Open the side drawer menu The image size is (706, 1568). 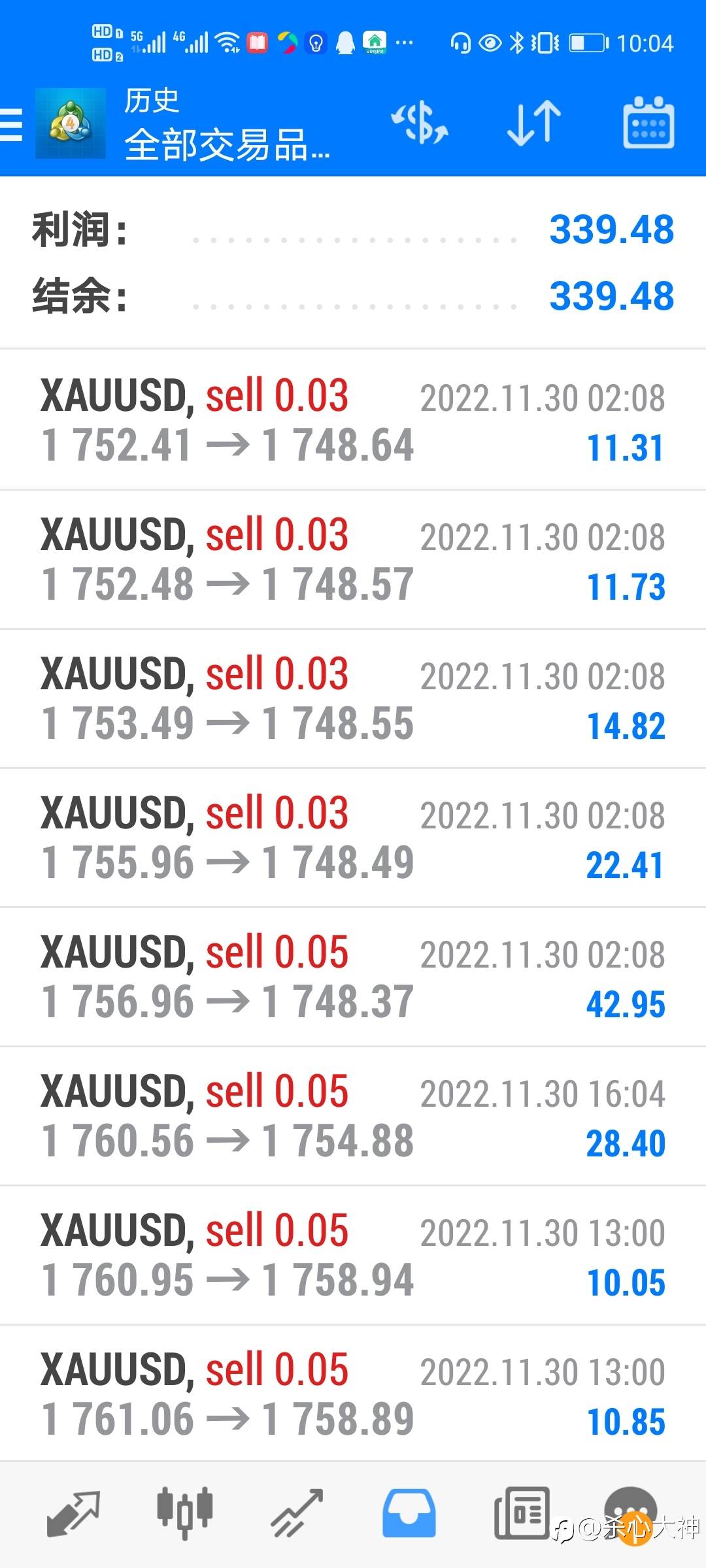coord(12,124)
